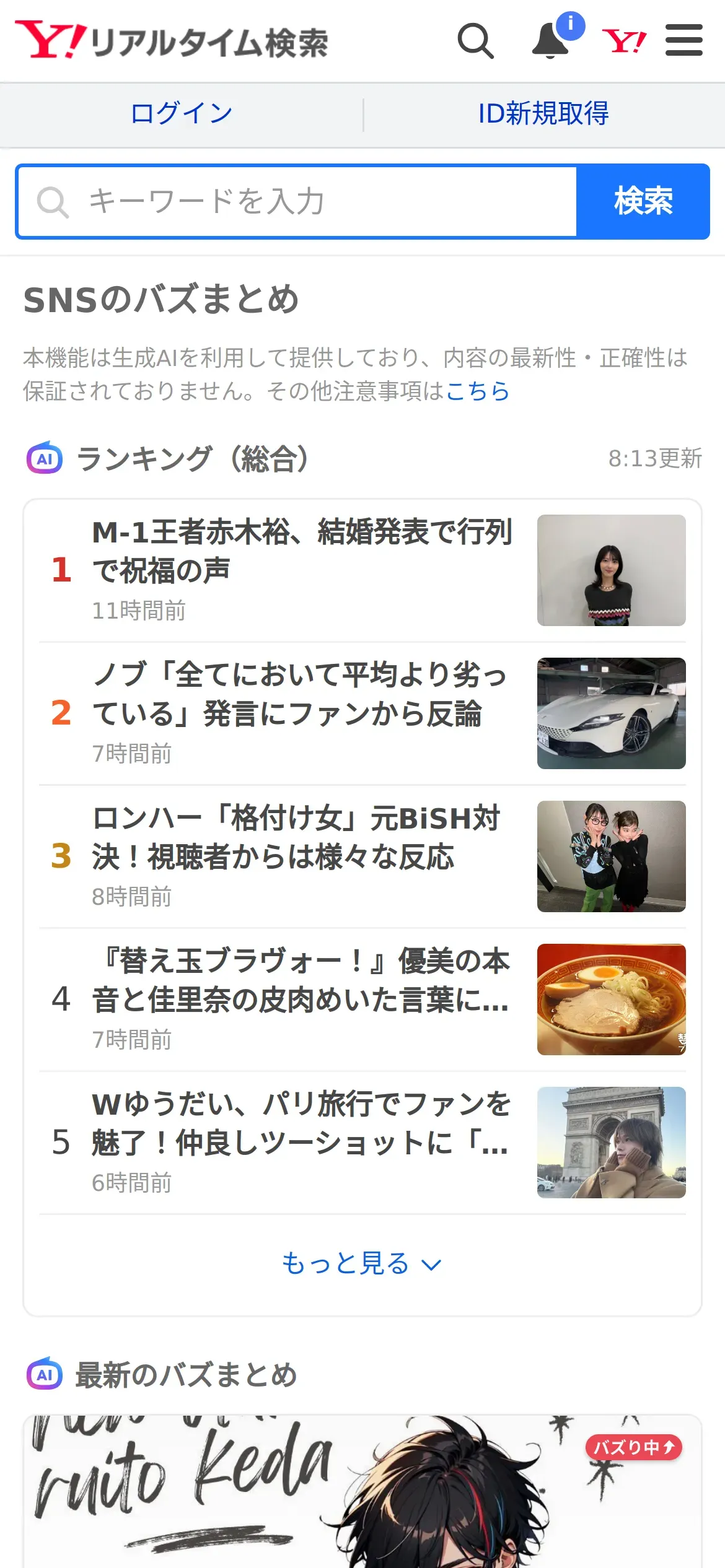Select ID新規取得 to create account

tap(543, 114)
